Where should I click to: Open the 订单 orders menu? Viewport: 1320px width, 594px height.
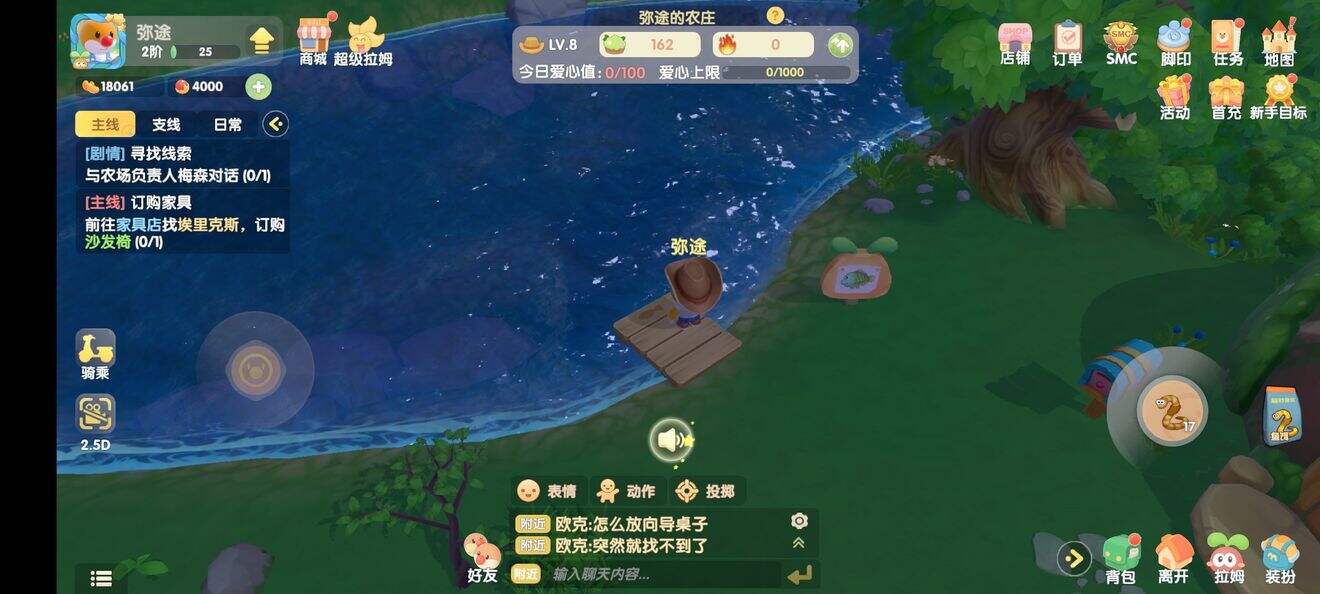pyautogui.click(x=1067, y=40)
